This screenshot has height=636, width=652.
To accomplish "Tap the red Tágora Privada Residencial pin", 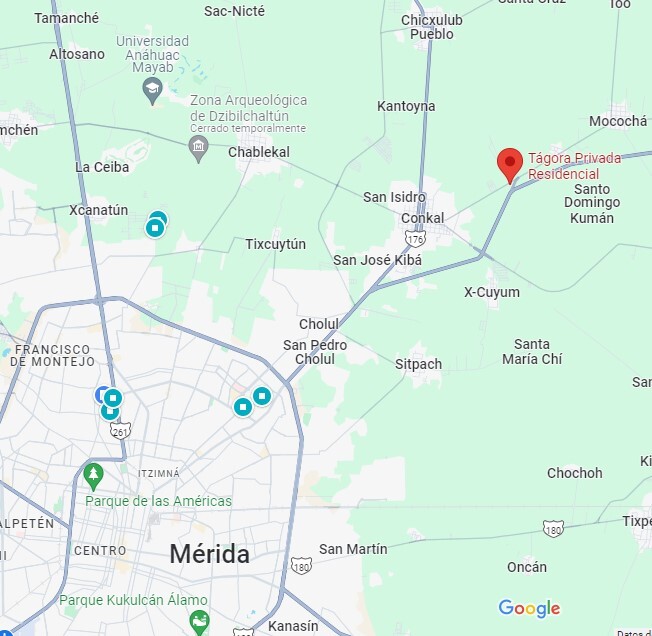I will [511, 163].
